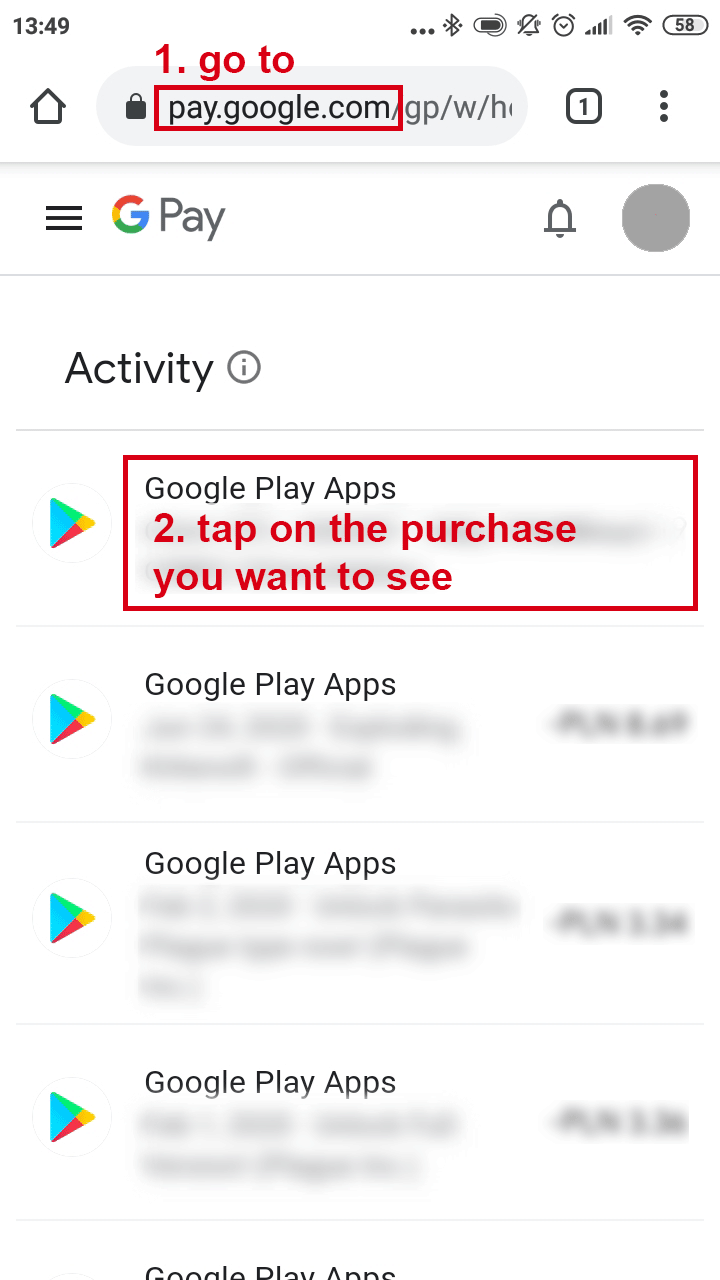Tap the gray profile avatar
Image resolution: width=720 pixels, height=1280 pixels.
656,217
